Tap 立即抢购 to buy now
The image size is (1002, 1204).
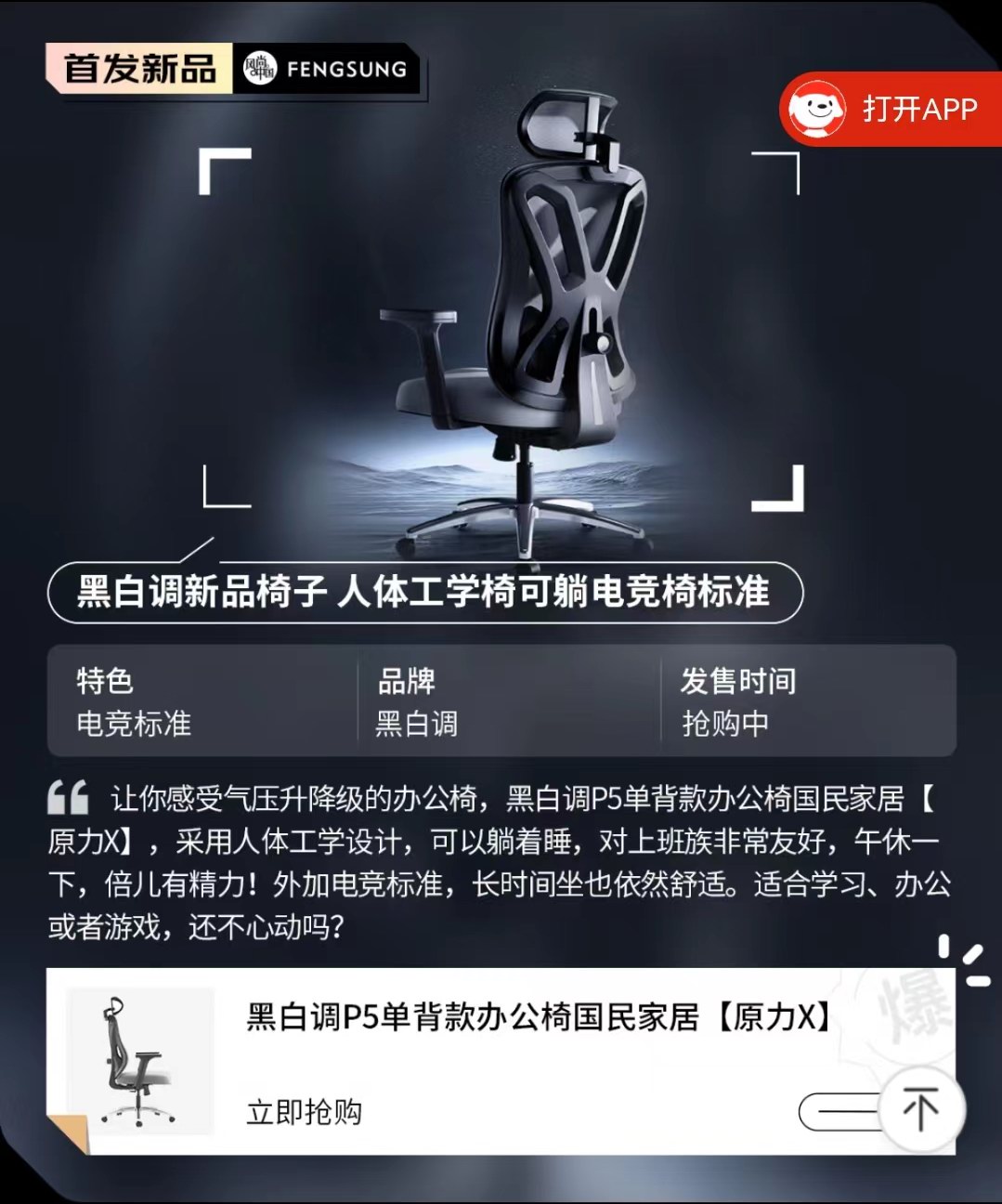304,1111
